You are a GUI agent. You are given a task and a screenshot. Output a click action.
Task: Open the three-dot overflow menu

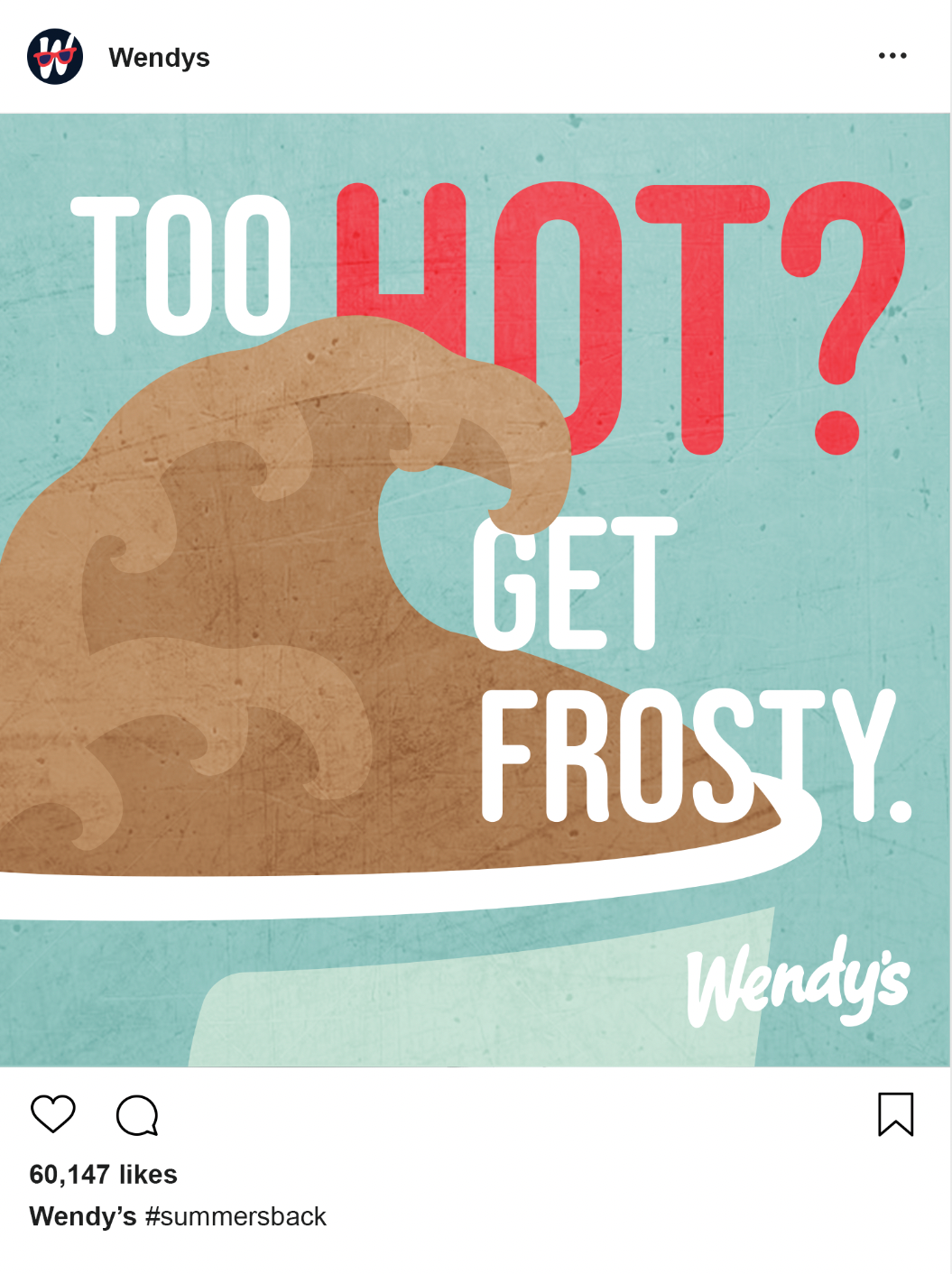892,56
